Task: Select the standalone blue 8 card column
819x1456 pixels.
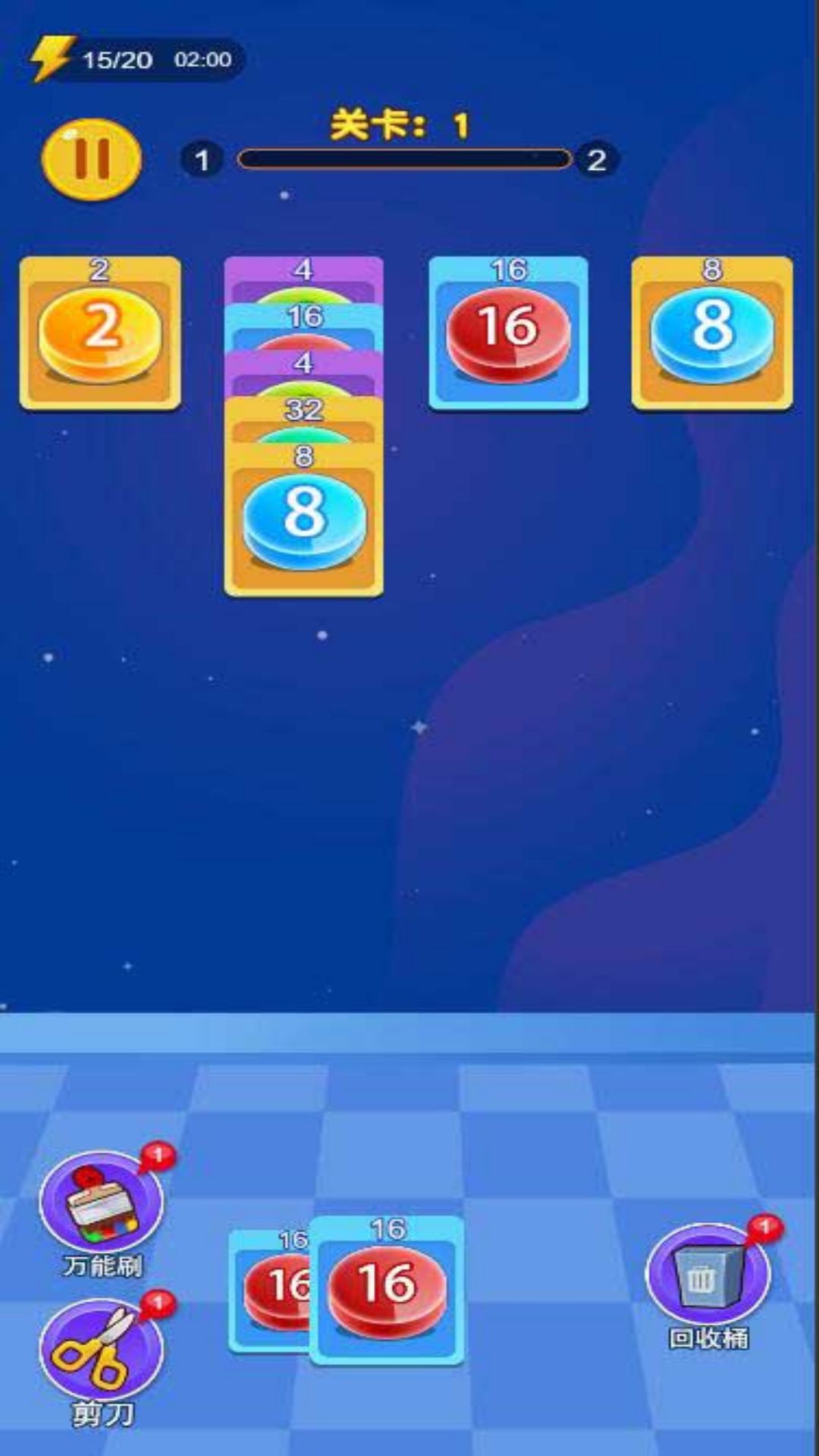Action: coord(712,334)
